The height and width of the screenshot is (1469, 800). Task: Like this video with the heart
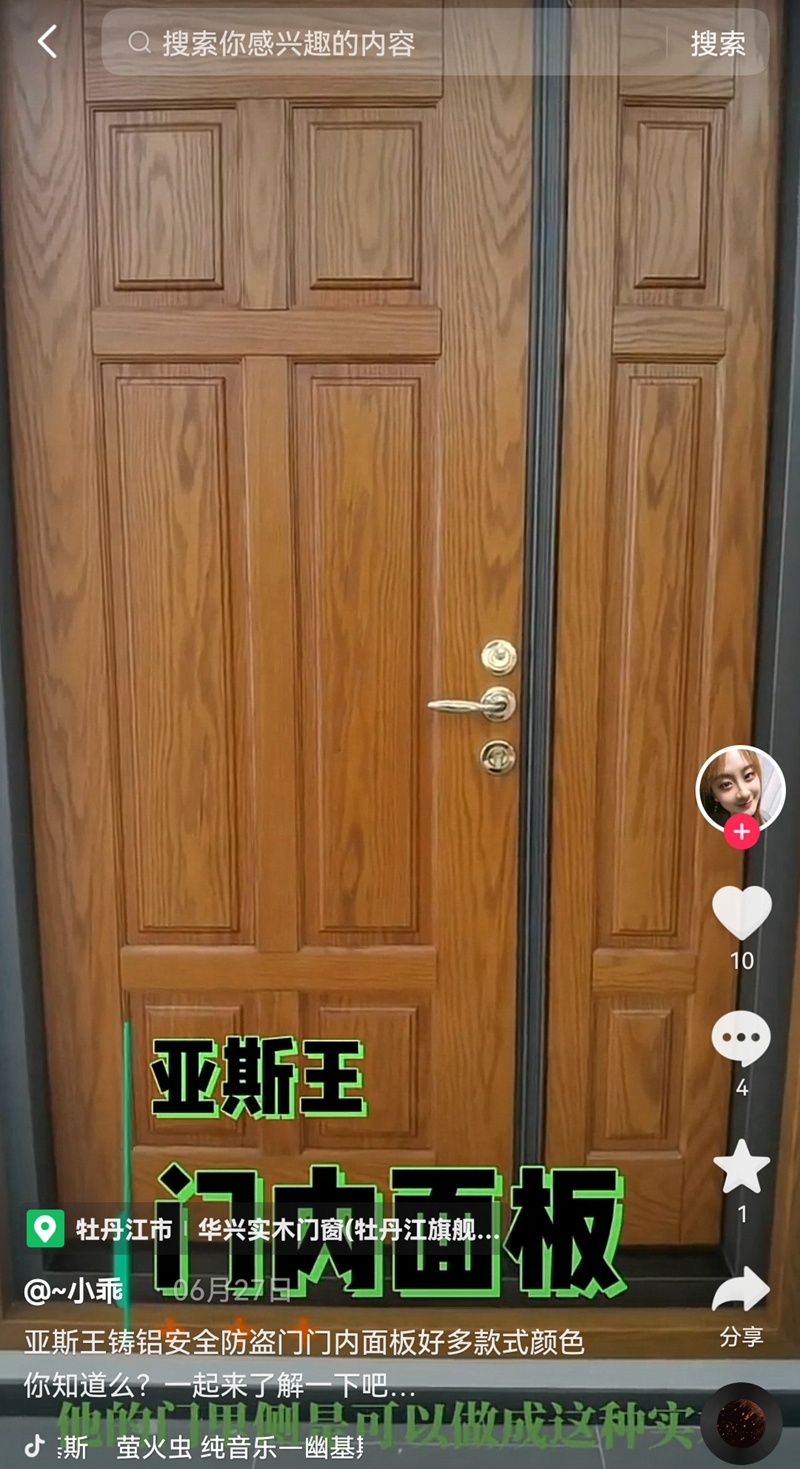pos(741,912)
